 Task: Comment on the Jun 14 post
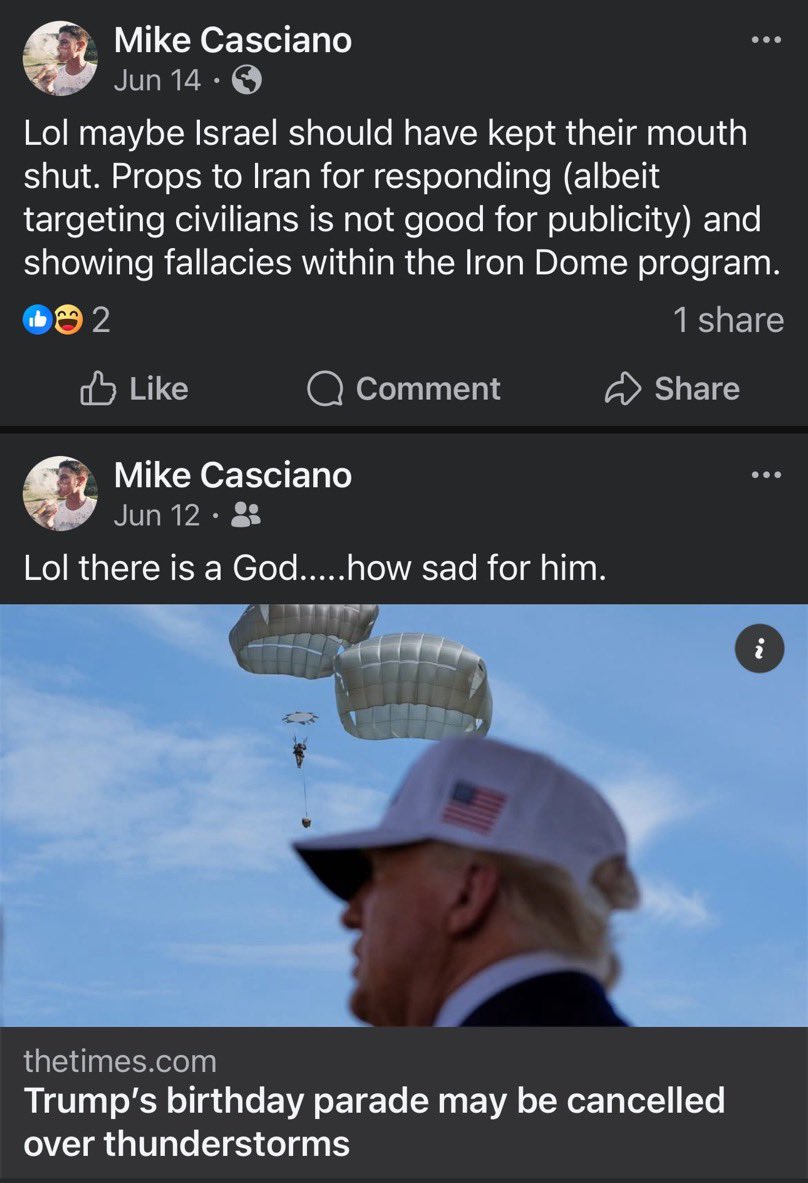click(403, 389)
